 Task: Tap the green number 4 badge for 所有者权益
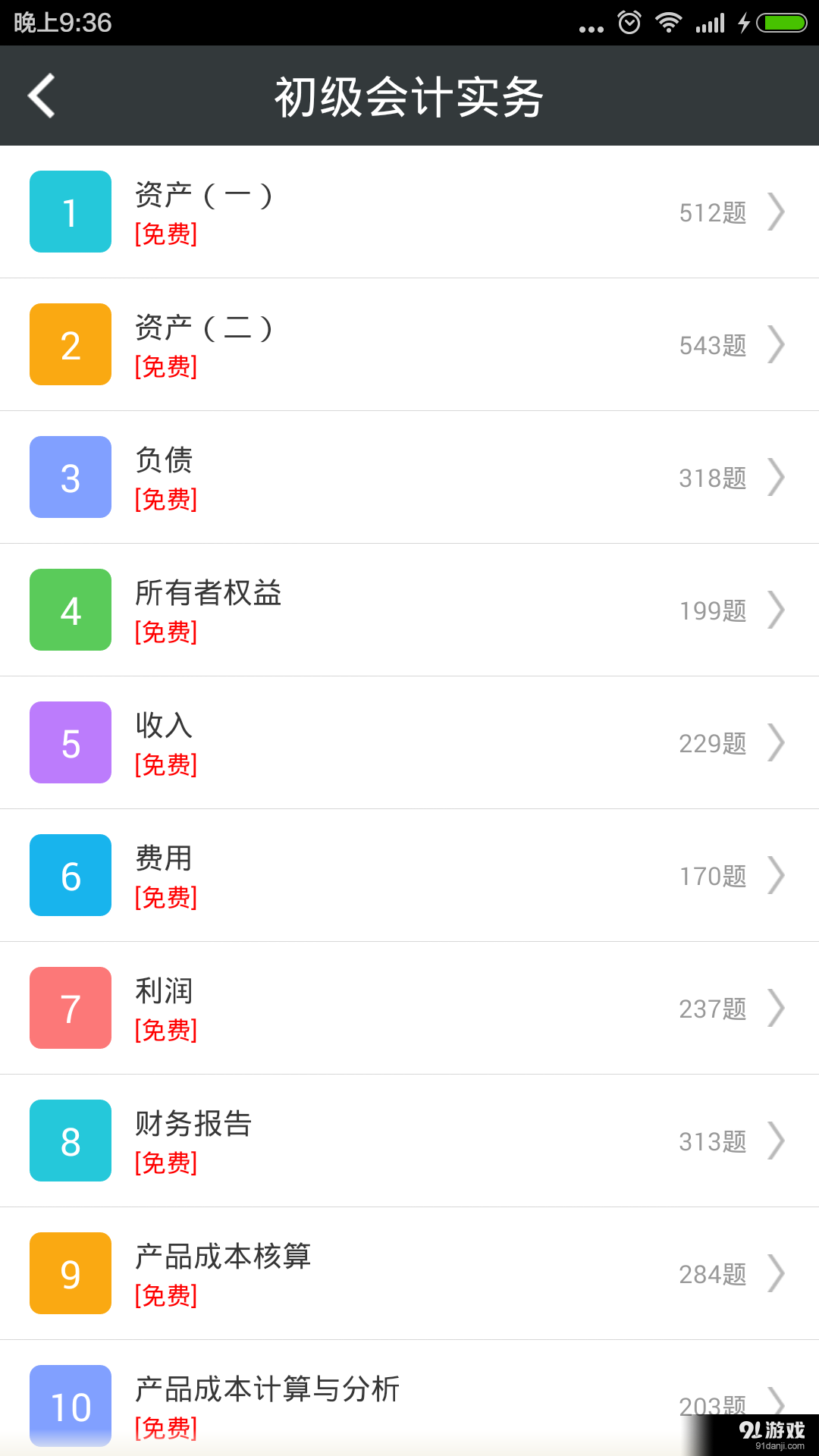click(70, 610)
